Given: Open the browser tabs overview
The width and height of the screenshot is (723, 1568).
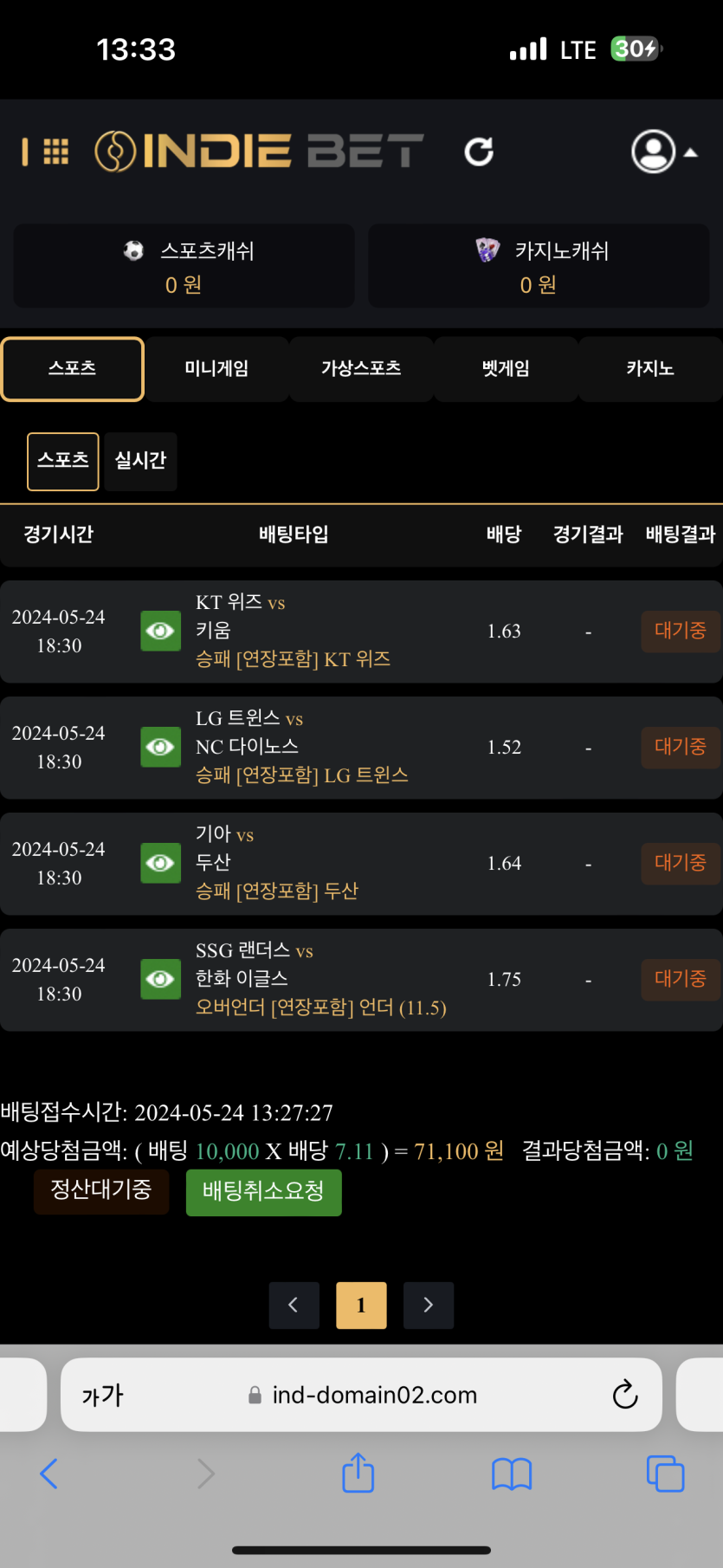Looking at the screenshot, I should pos(665,1473).
